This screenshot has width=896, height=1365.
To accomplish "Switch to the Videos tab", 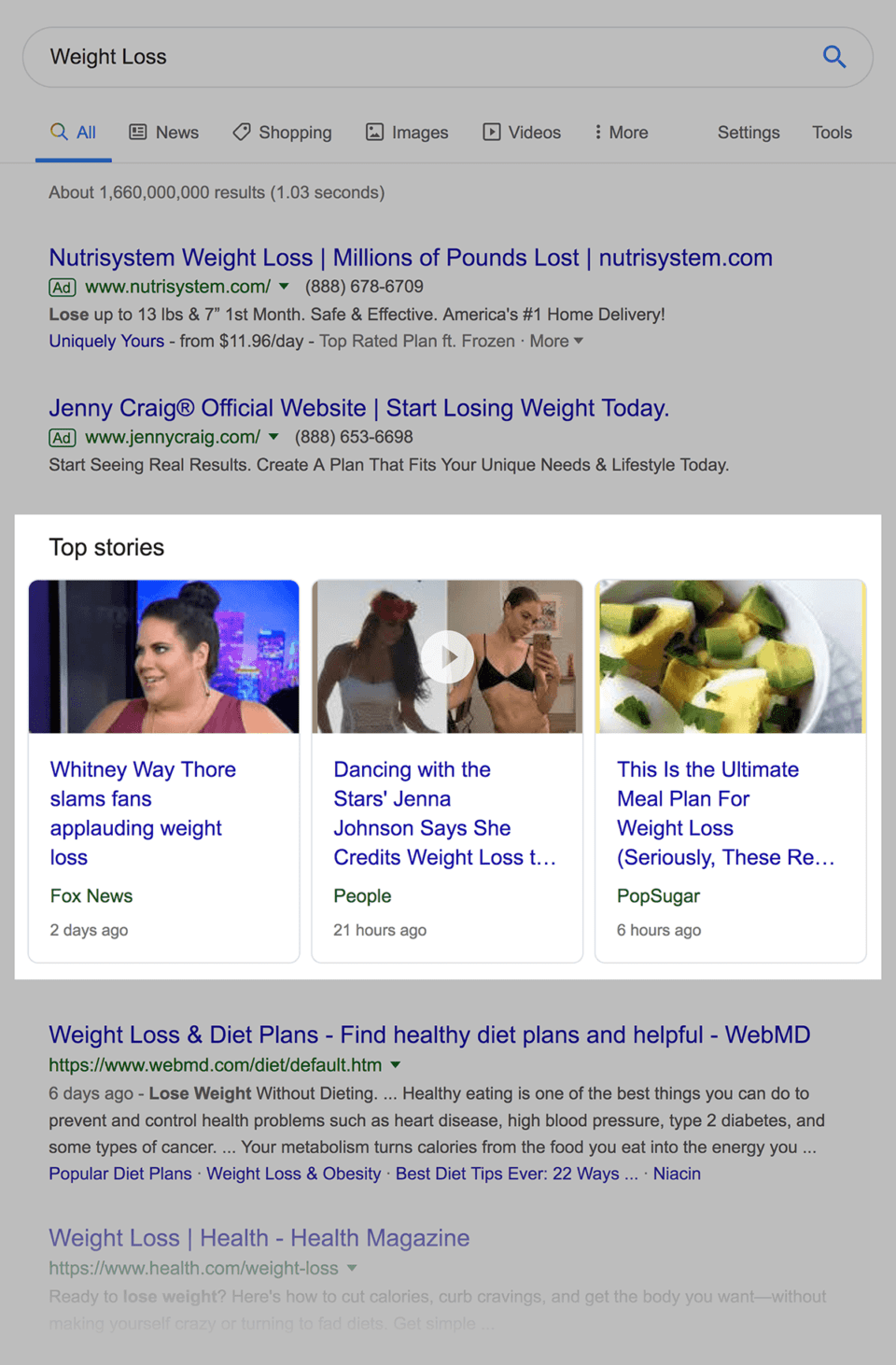I will [x=522, y=133].
